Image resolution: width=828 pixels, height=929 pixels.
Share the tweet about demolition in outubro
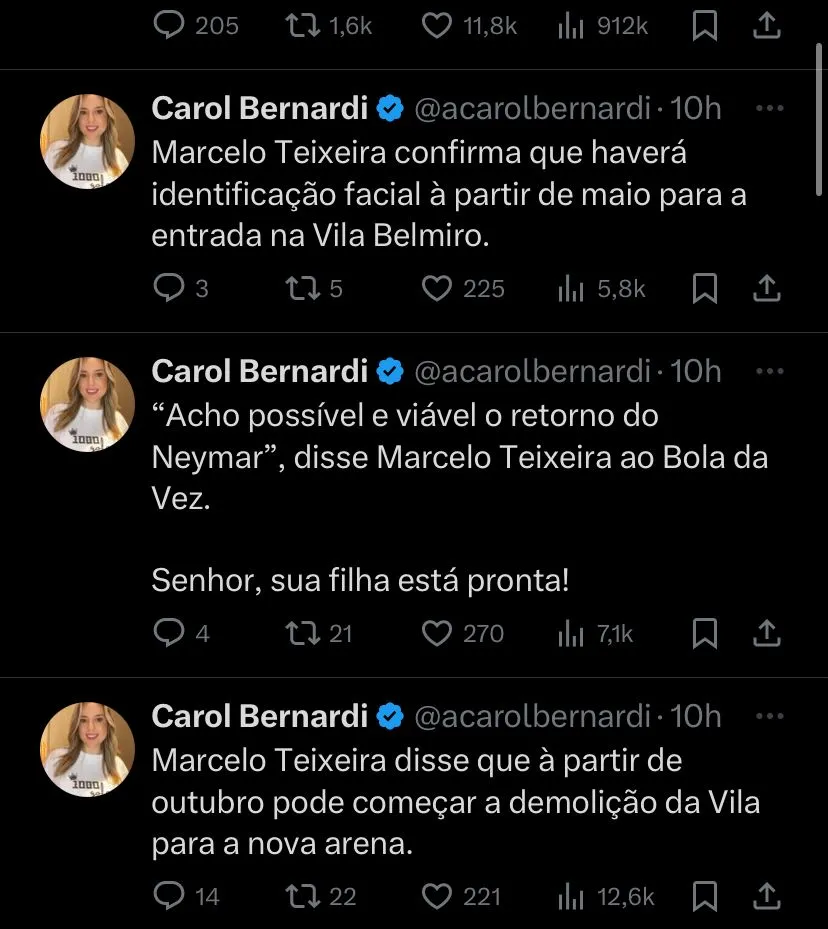coord(765,896)
